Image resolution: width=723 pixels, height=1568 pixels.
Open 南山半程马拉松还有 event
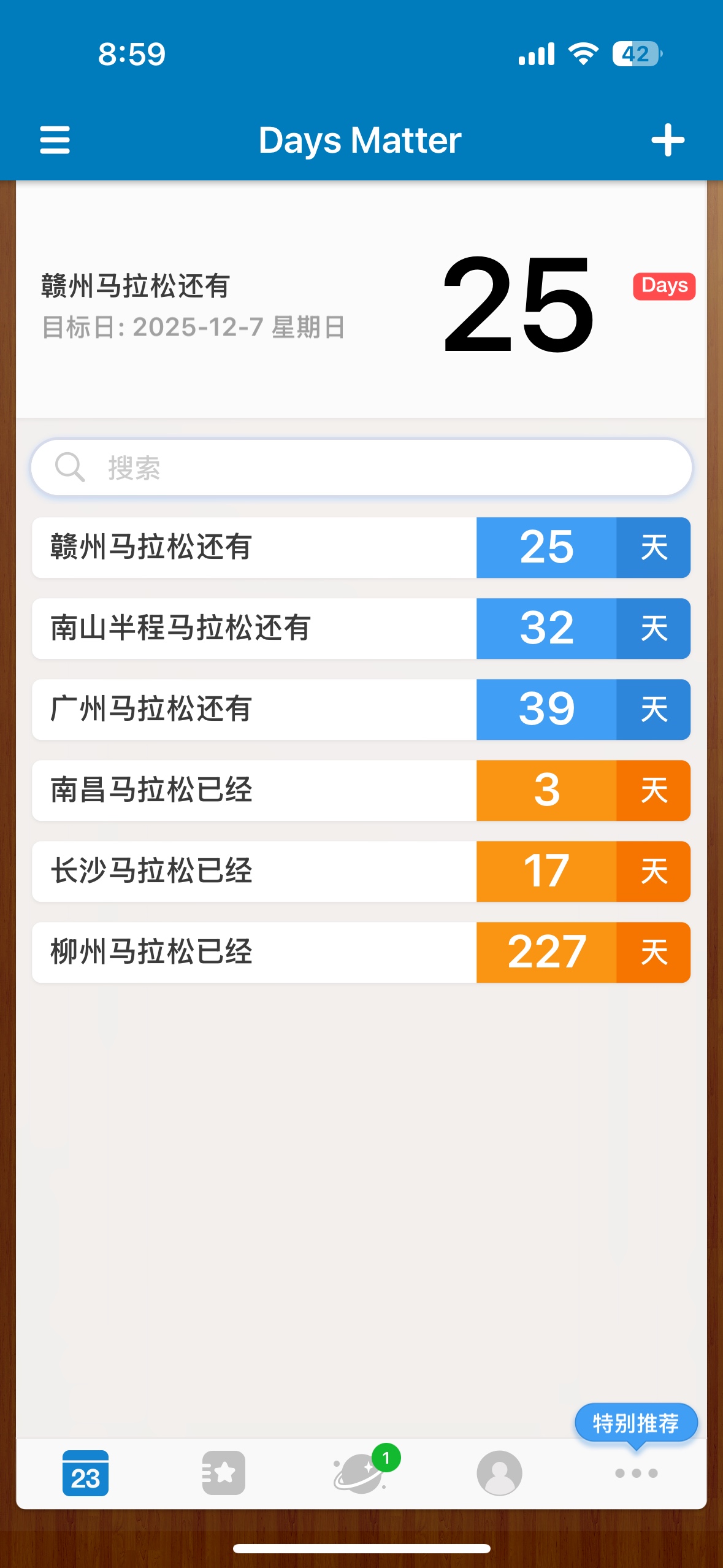[361, 628]
